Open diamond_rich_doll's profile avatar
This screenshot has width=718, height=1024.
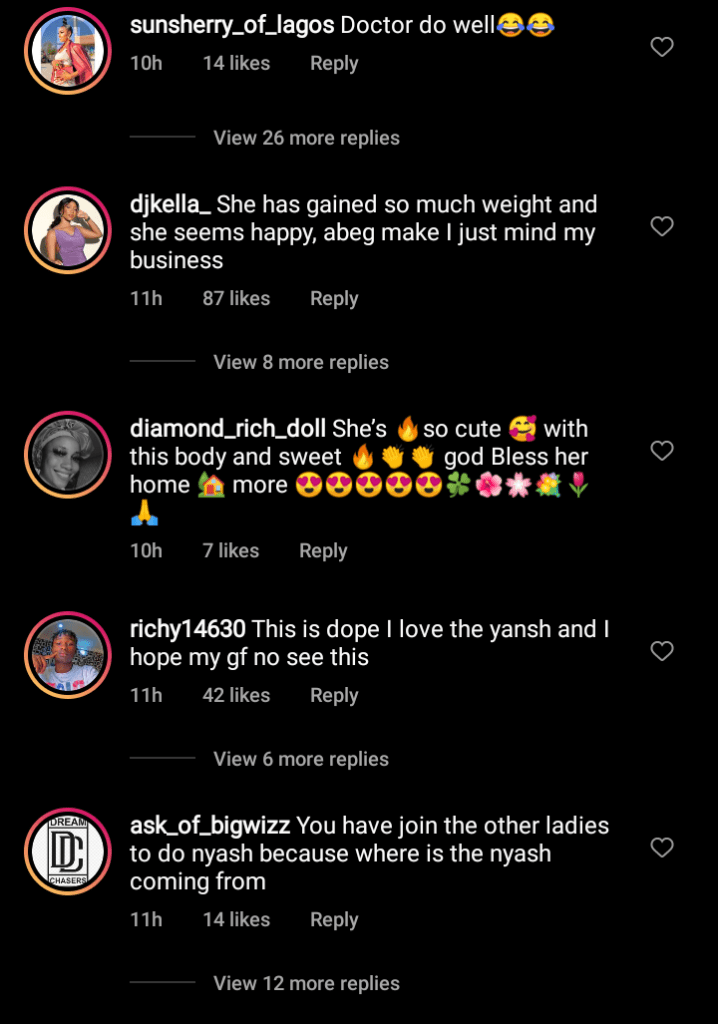68,454
